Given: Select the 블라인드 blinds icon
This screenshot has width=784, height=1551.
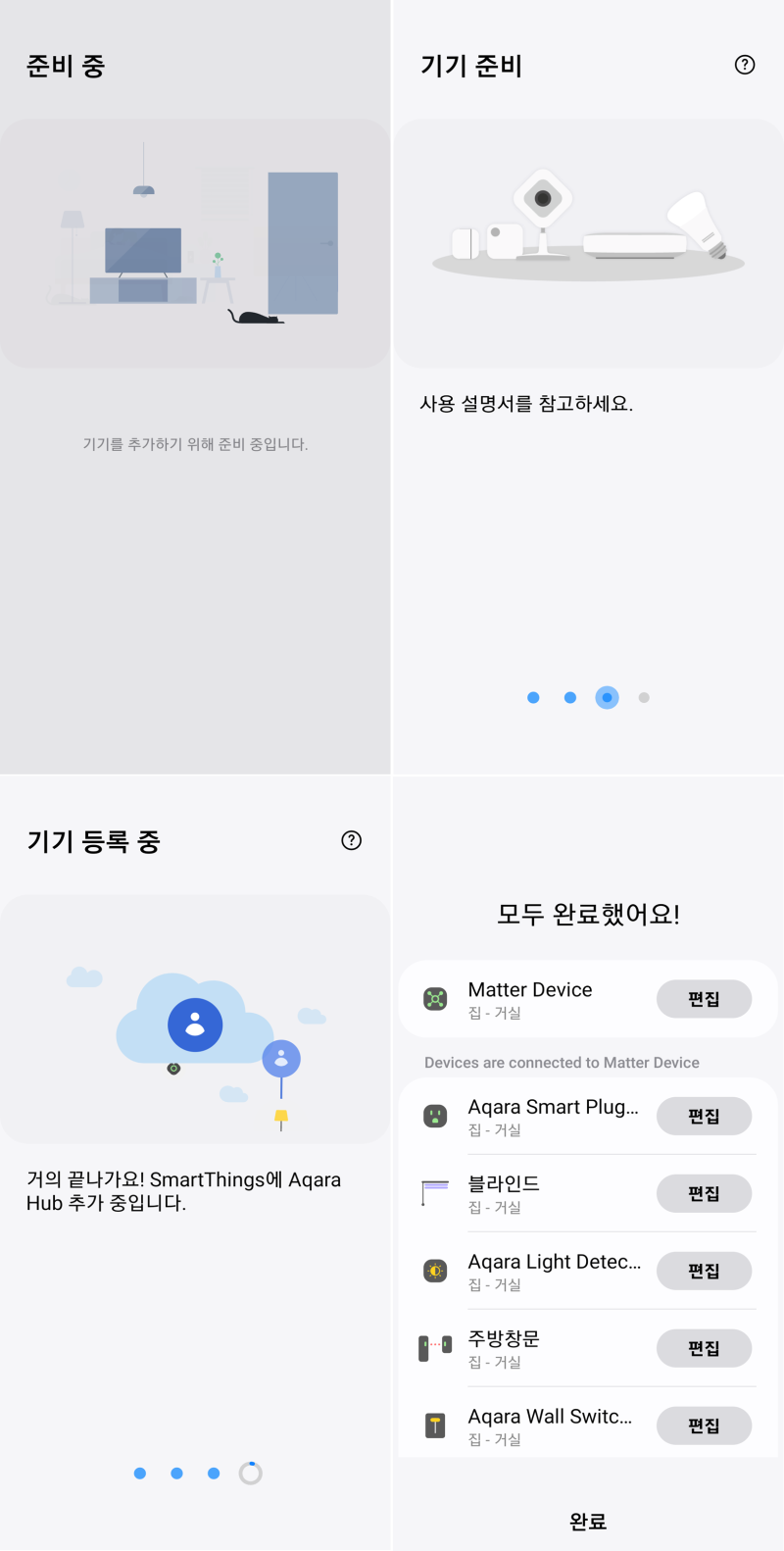Looking at the screenshot, I should pos(433,1192).
